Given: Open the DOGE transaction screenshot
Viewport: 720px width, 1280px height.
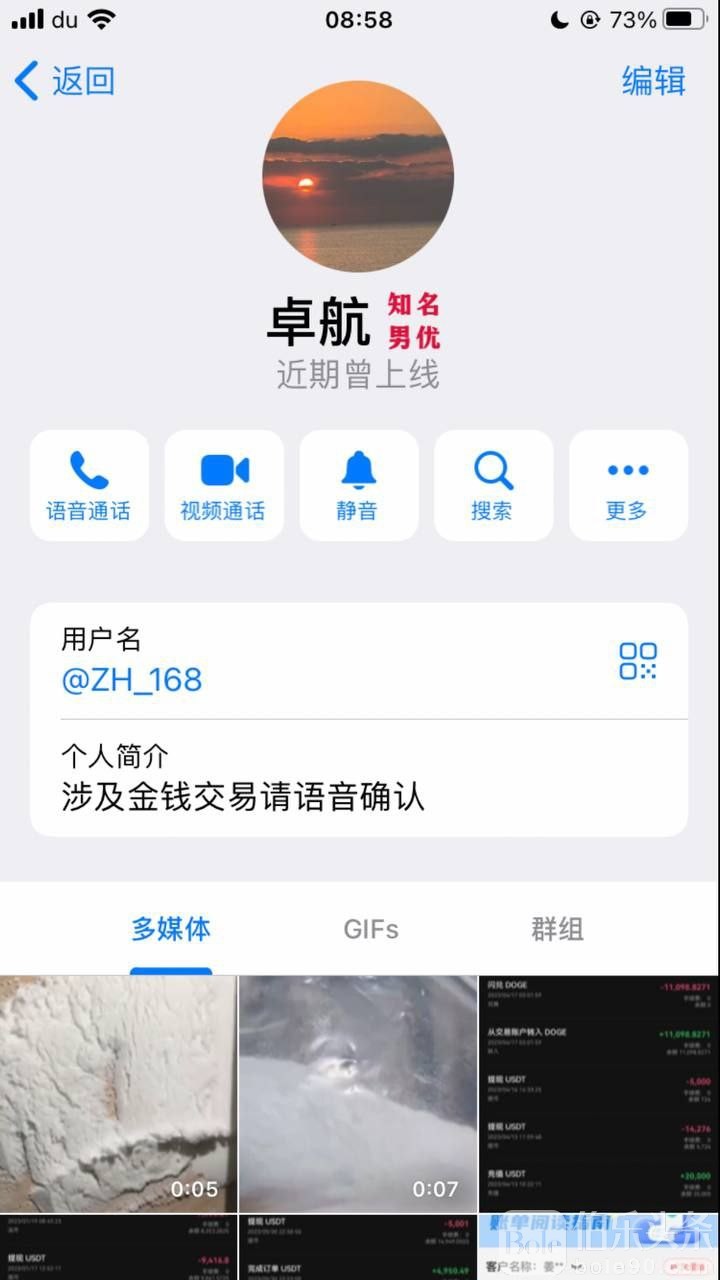Looking at the screenshot, I should pyautogui.click(x=599, y=1094).
